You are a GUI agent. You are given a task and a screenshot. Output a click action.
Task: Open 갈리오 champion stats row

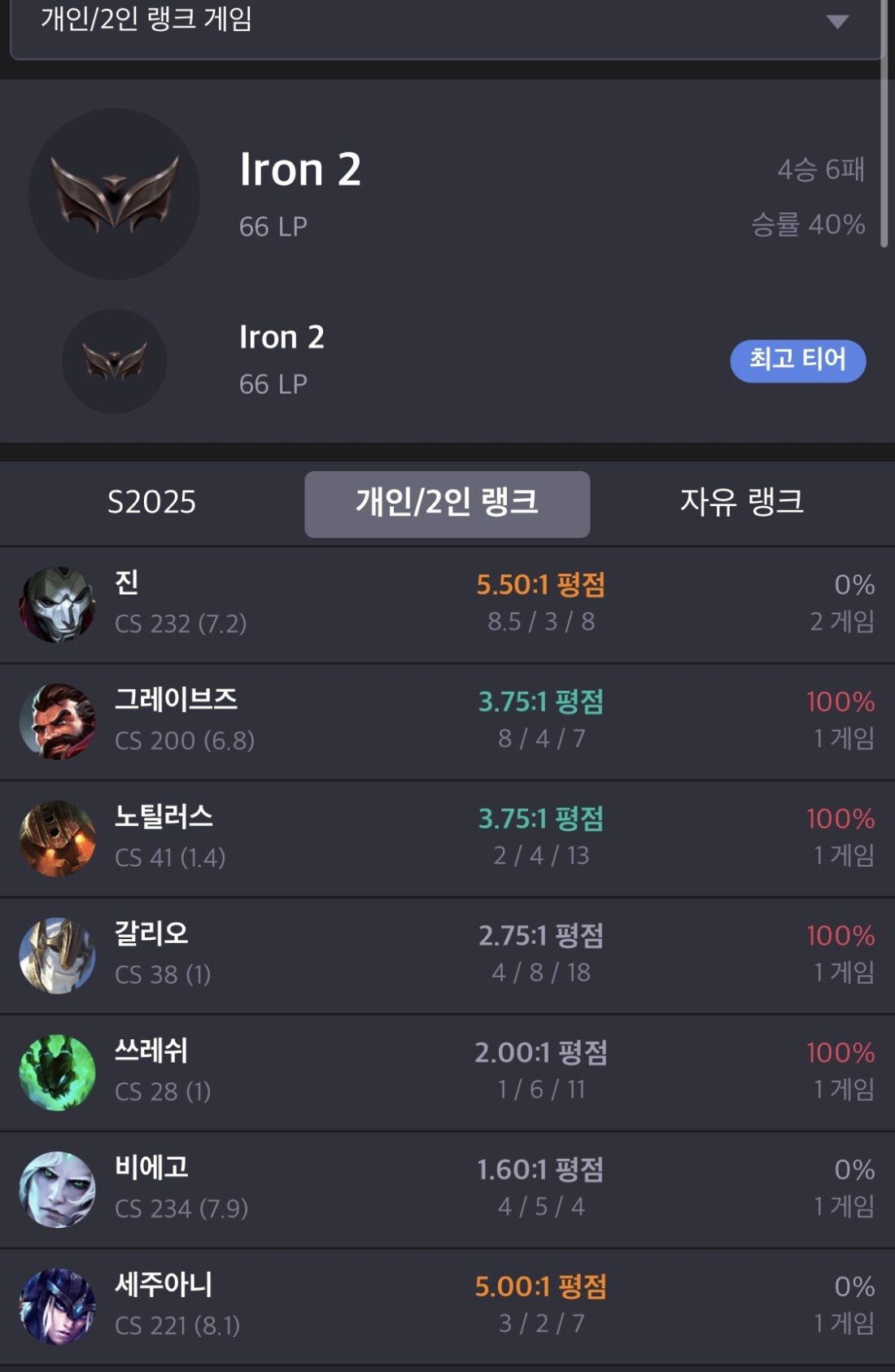point(447,955)
